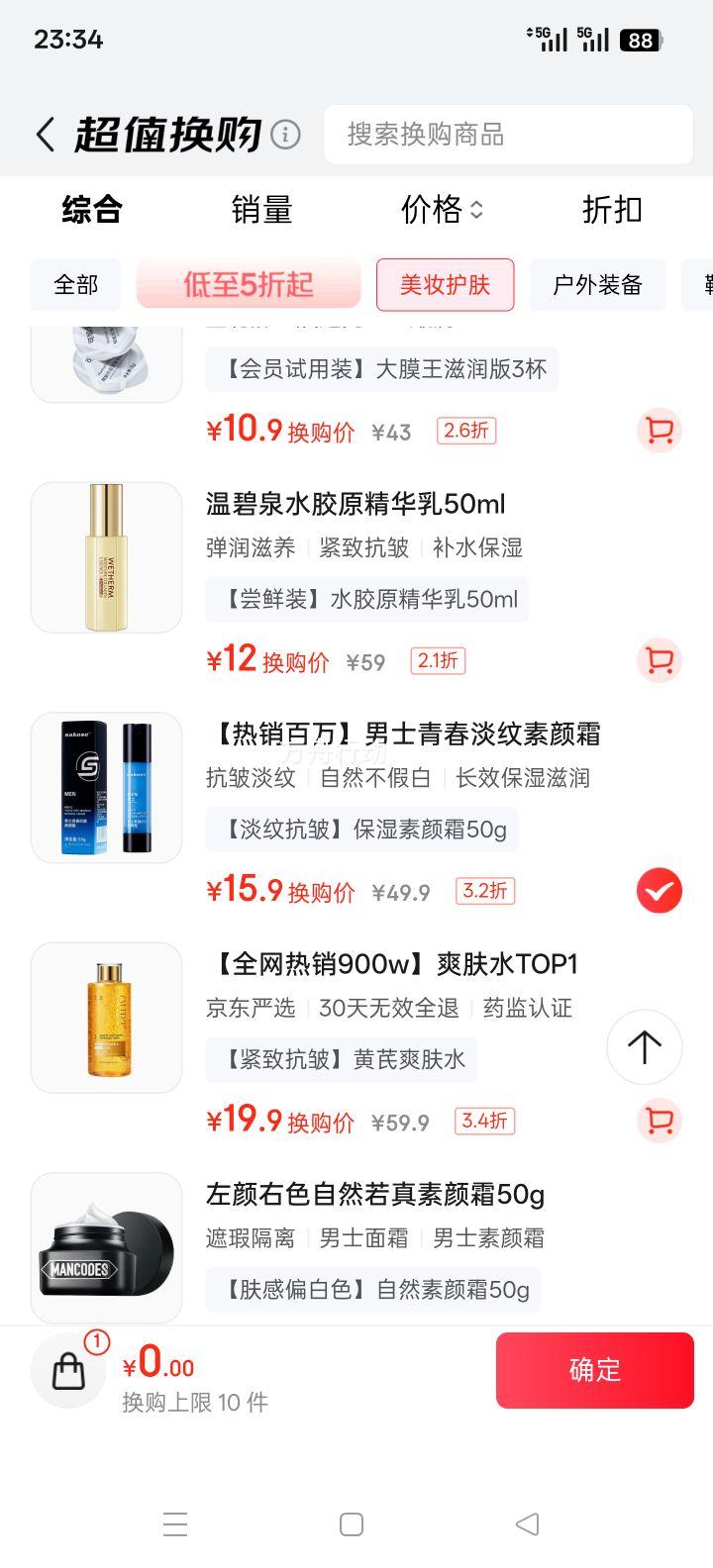Viewport: 713px width, 1568px height.
Task: Uncheck selected 男士青春淡纹素颜霜 item
Action: click(659, 891)
